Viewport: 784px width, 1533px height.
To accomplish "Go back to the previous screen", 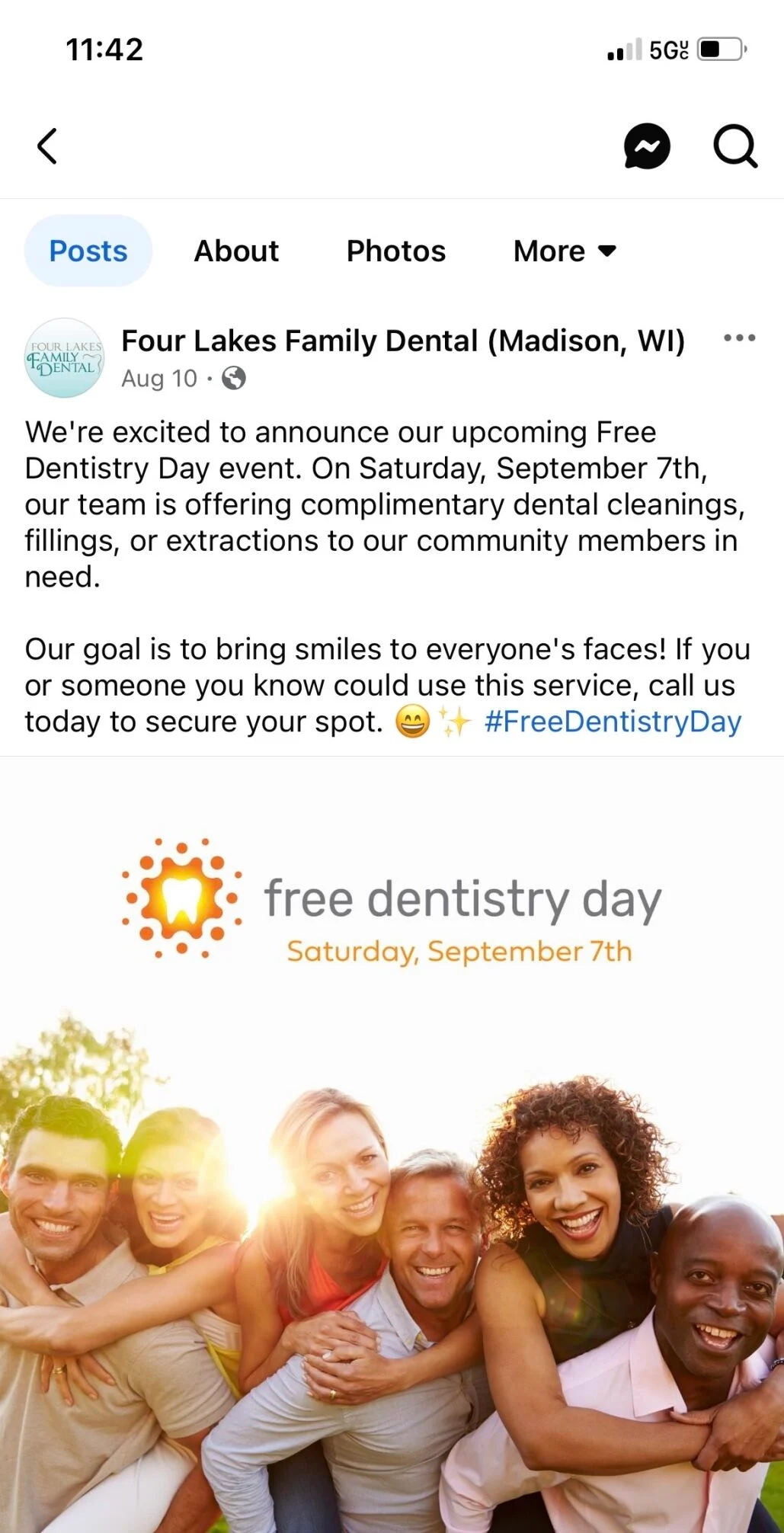I will pos(47,146).
